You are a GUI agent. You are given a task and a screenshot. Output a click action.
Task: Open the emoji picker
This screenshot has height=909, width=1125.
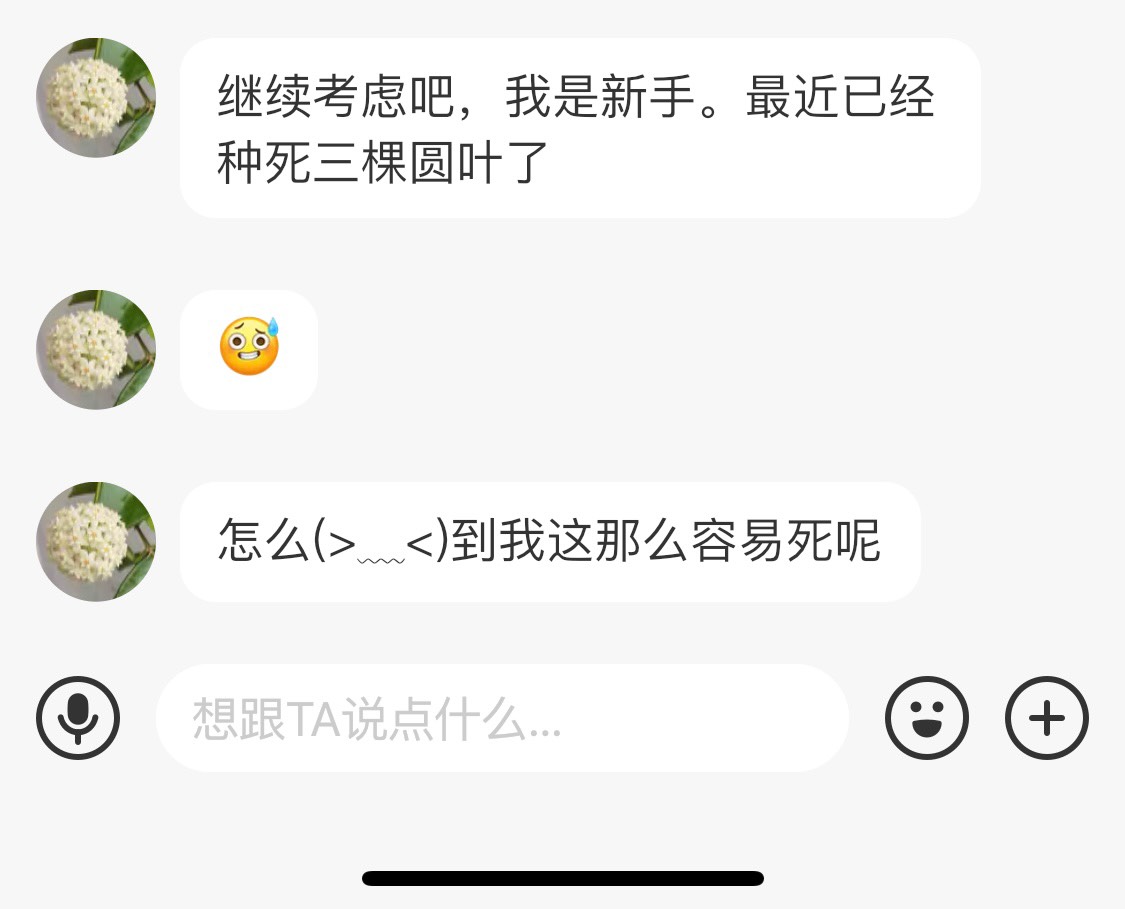click(927, 718)
